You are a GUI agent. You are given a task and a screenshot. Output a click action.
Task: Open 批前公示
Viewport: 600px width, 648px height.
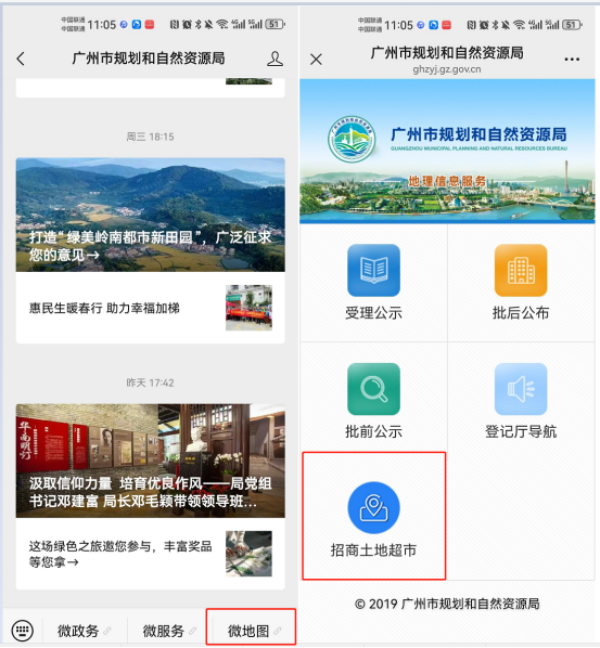(373, 402)
